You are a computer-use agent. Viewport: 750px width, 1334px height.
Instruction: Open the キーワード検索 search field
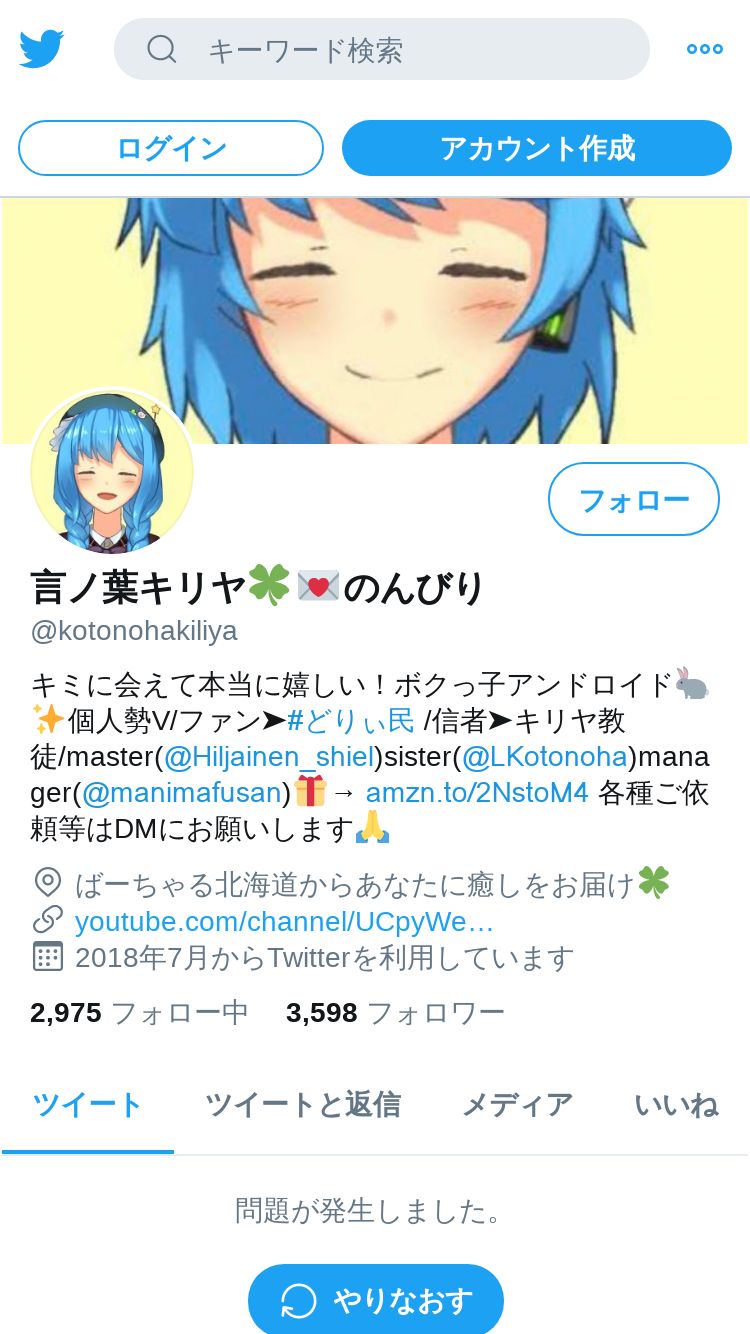click(x=382, y=49)
